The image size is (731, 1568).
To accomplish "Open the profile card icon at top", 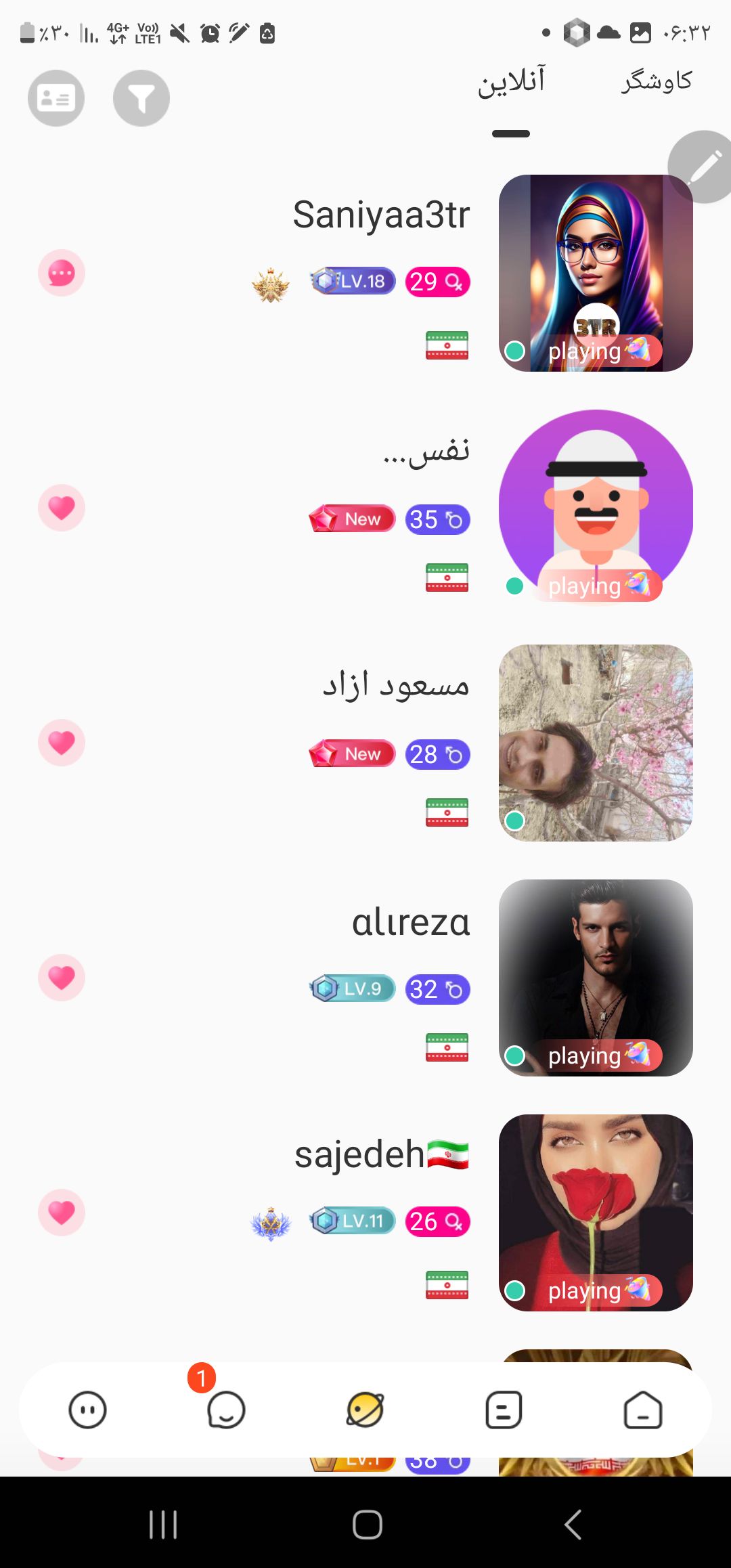I will tap(56, 98).
